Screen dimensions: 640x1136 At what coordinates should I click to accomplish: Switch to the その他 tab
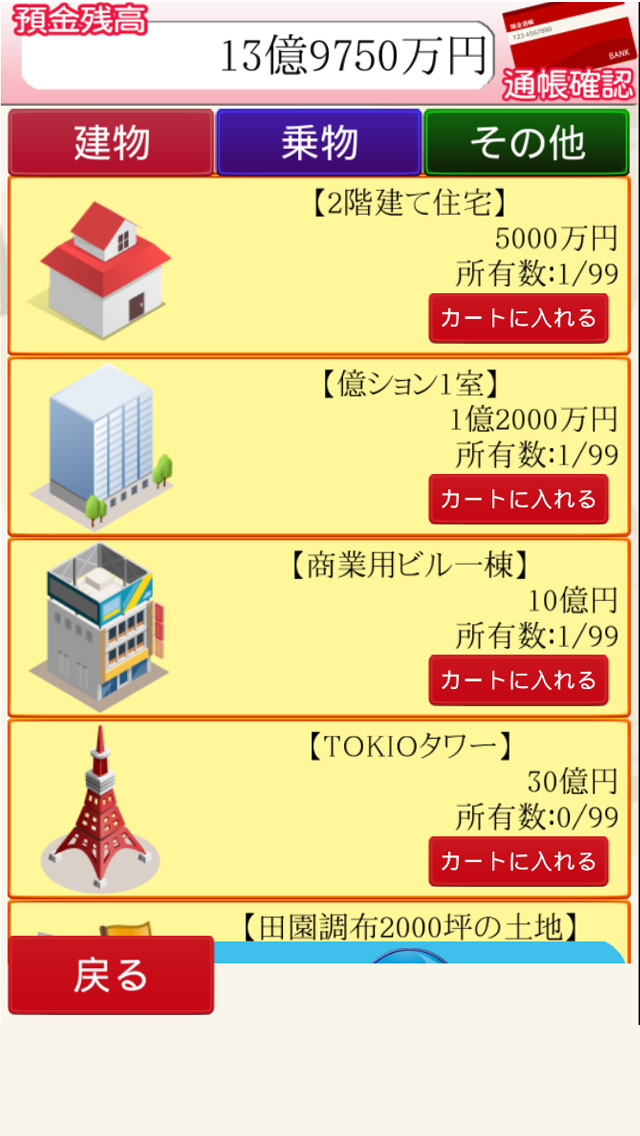(x=527, y=143)
